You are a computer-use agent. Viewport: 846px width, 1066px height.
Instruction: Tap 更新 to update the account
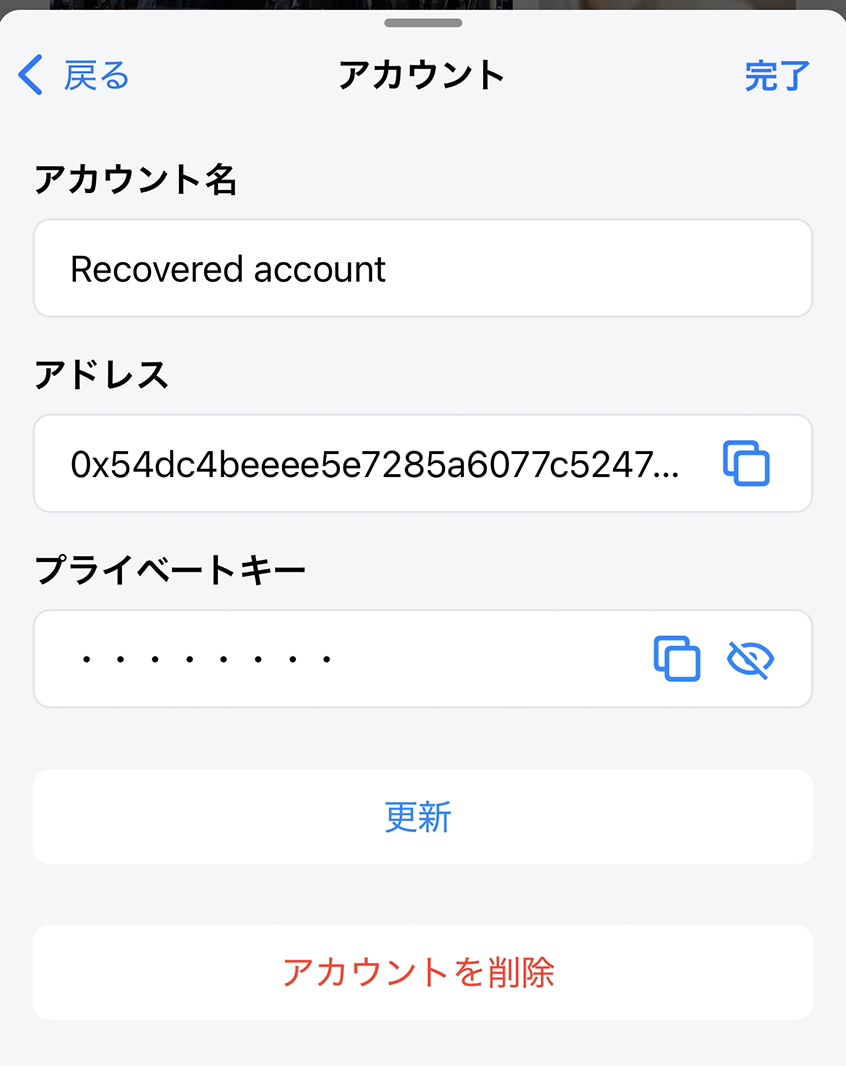(x=422, y=816)
